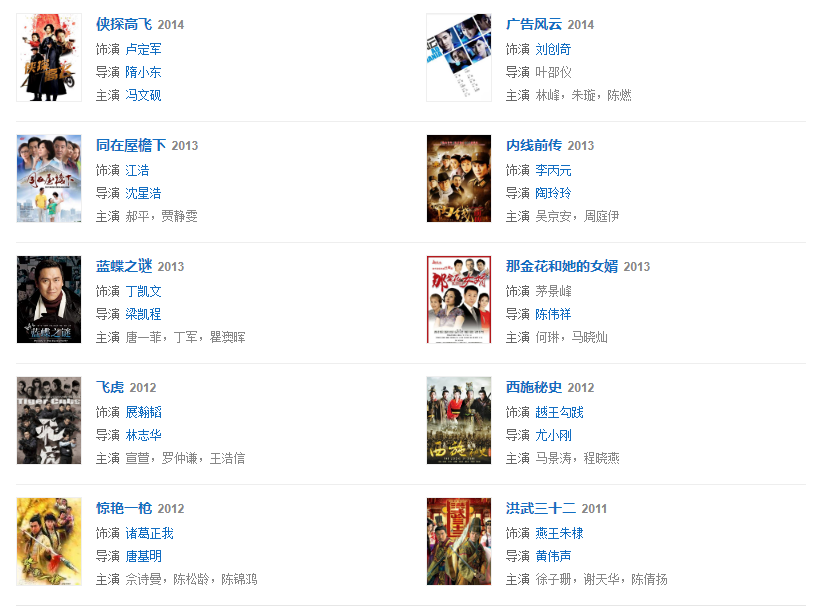Open the 惊艳一枪 title link
The width and height of the screenshot is (831, 609).
coord(124,508)
